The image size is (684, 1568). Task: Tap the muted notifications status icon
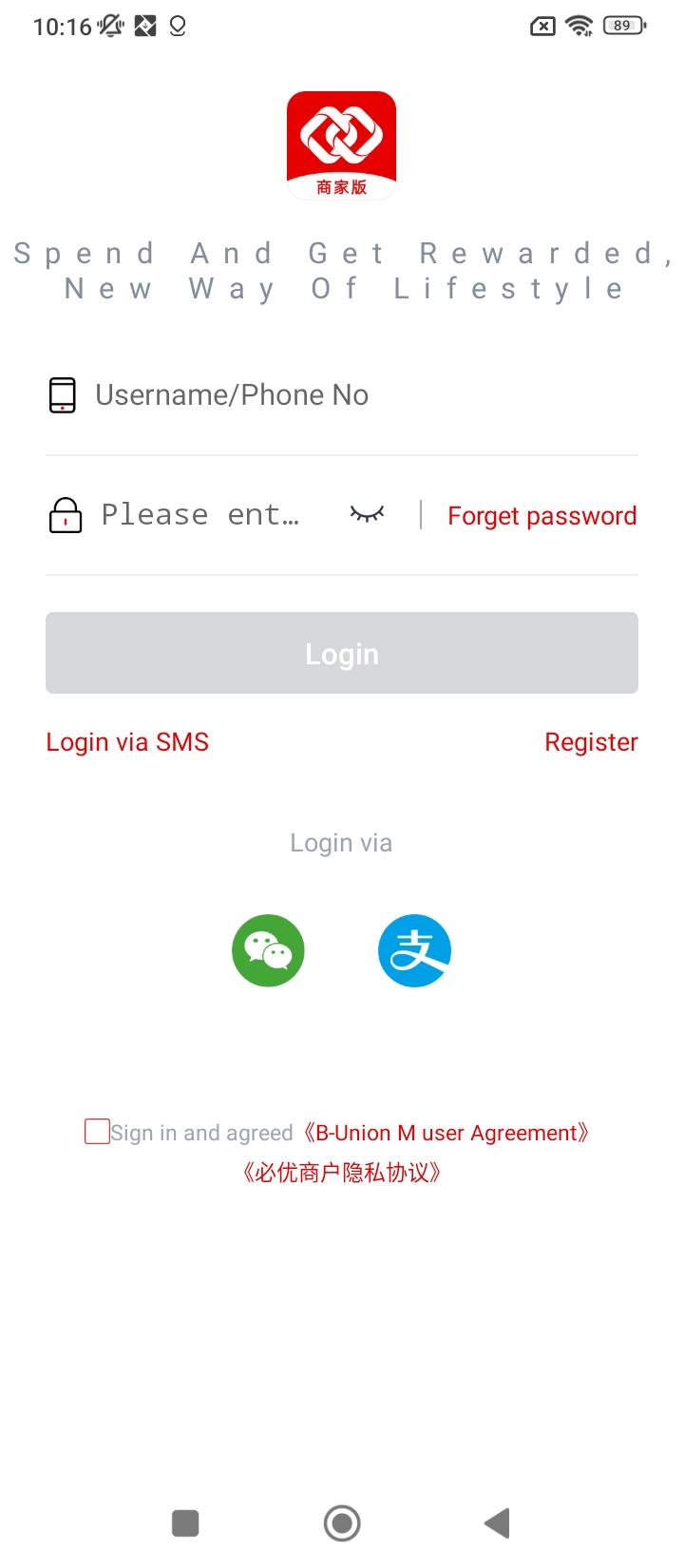click(x=108, y=26)
